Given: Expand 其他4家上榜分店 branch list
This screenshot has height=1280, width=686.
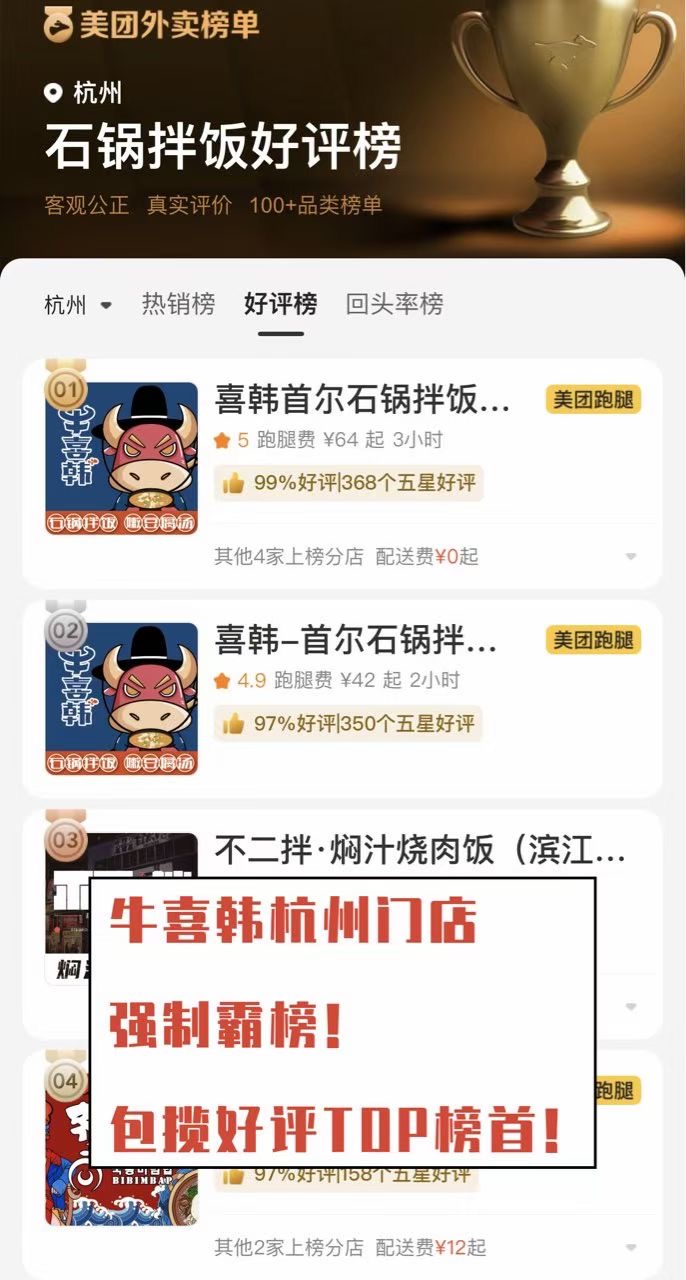Looking at the screenshot, I should click(x=630, y=557).
